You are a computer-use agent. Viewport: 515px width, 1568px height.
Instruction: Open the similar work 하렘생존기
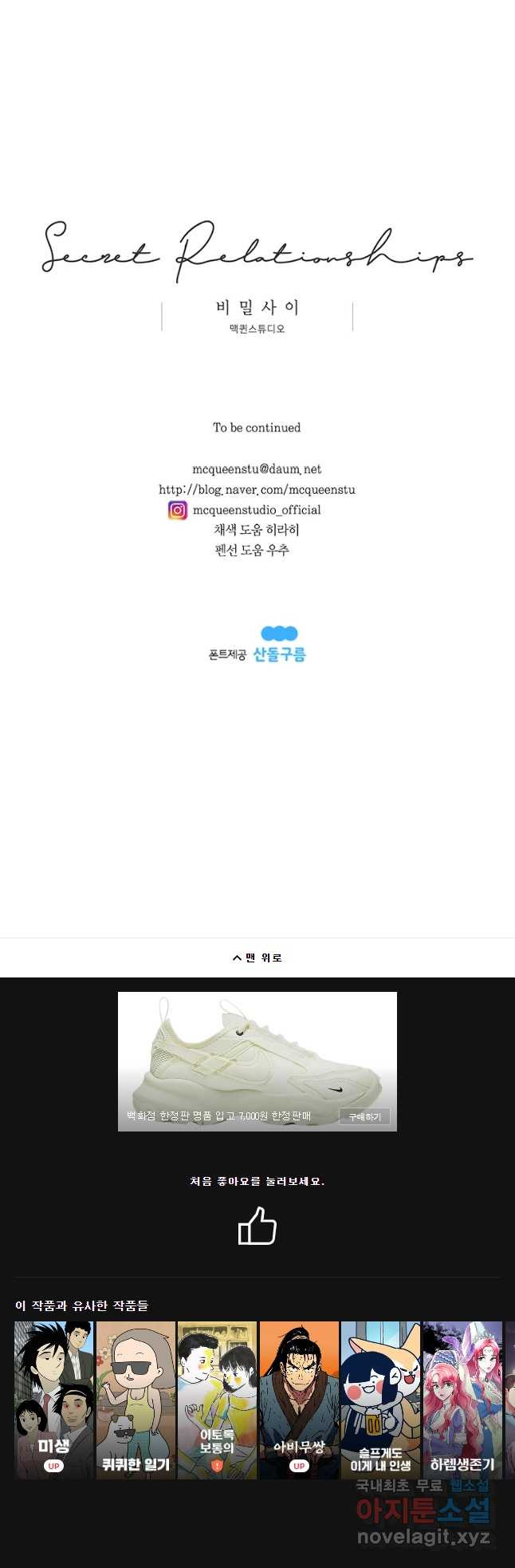(462, 1400)
